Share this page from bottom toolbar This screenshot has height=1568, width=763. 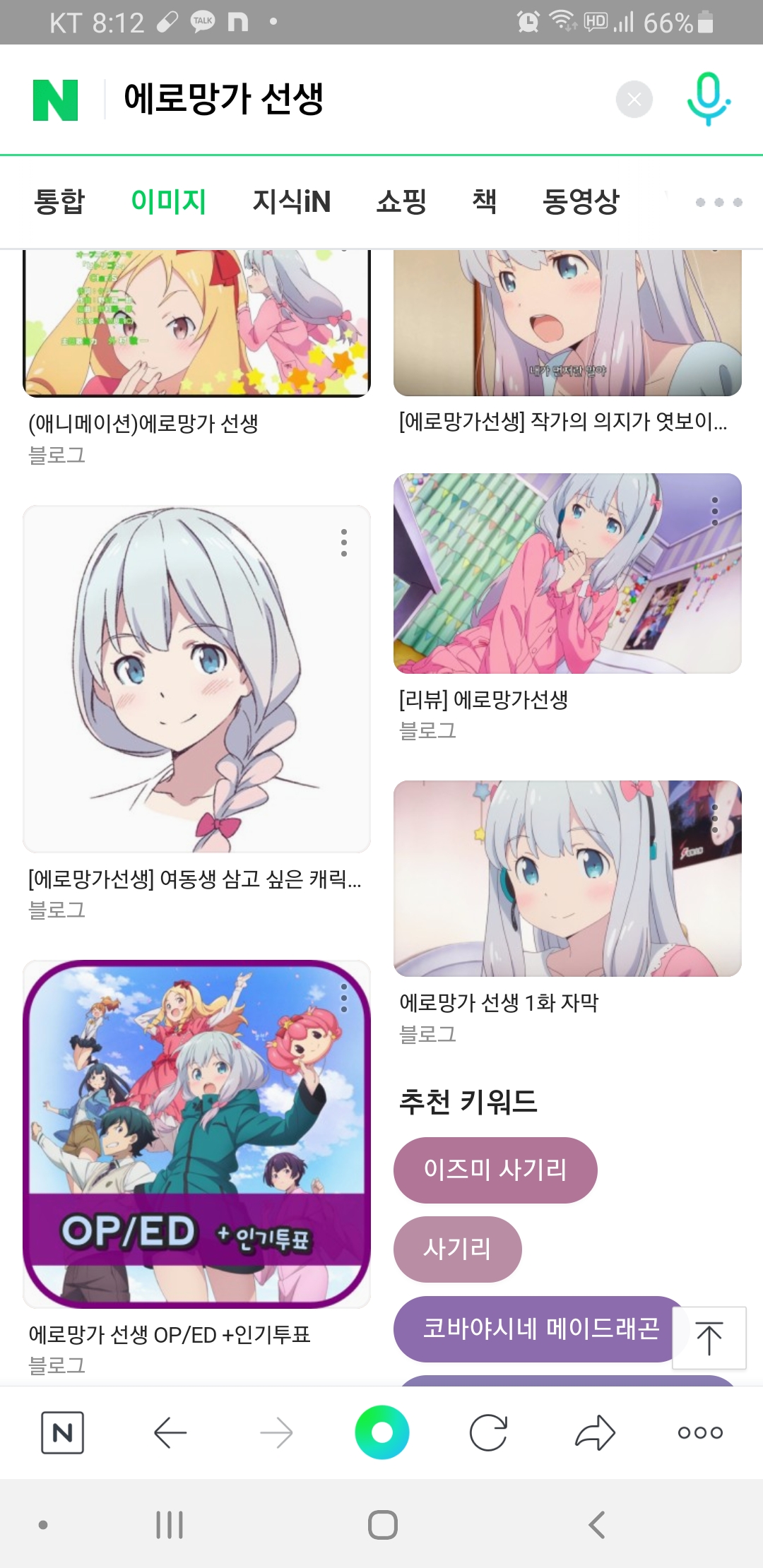595,1432
